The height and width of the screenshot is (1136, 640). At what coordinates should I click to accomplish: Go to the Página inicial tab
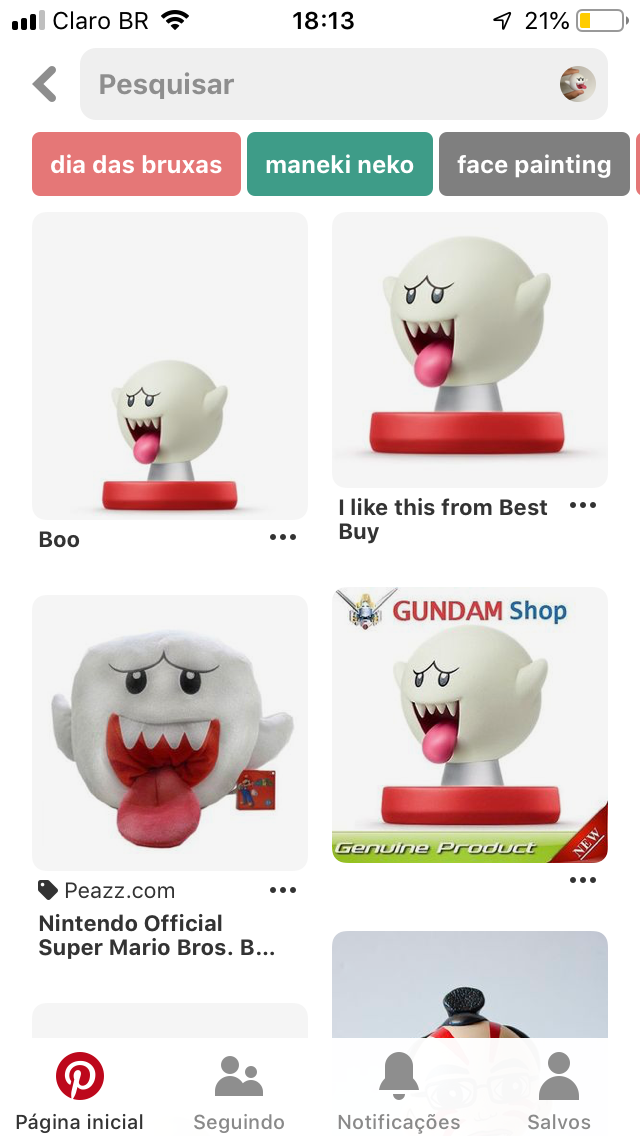80,1090
